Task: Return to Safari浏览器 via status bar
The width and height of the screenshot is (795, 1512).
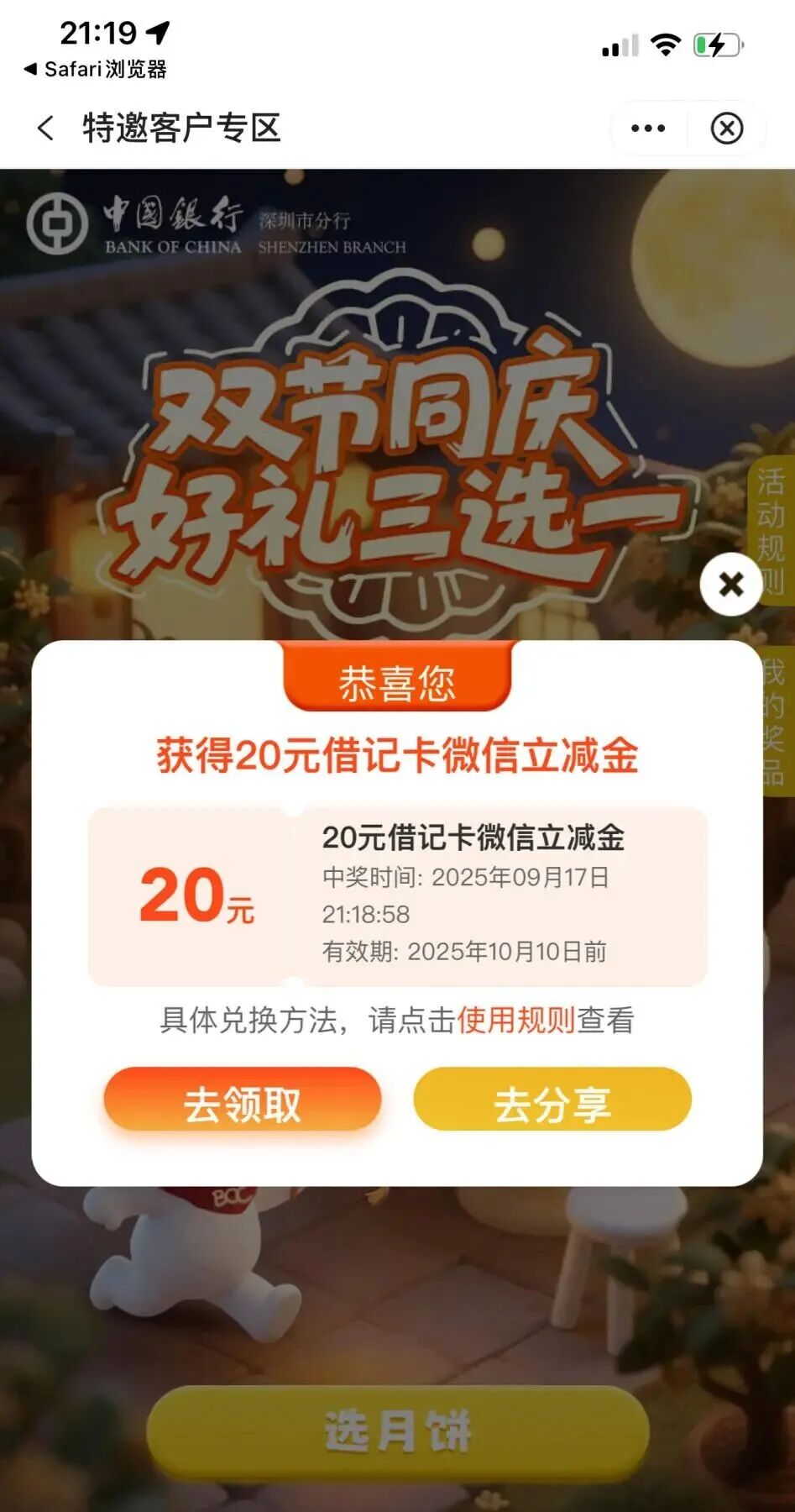Action: coord(95,70)
